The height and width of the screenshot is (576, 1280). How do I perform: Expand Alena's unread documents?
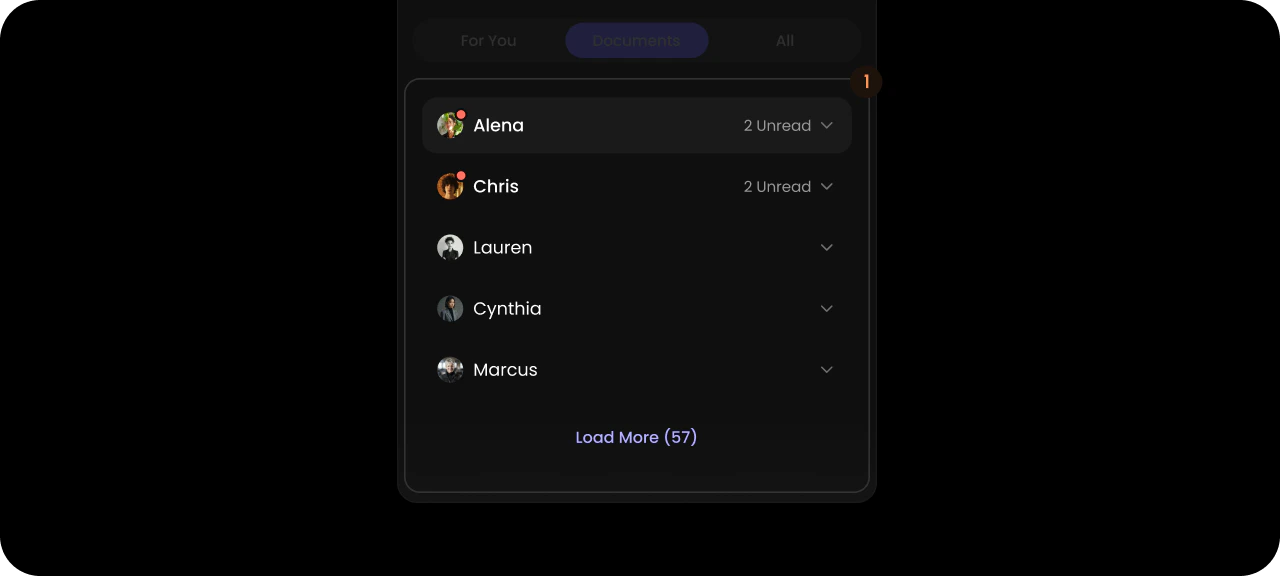[x=826, y=125]
